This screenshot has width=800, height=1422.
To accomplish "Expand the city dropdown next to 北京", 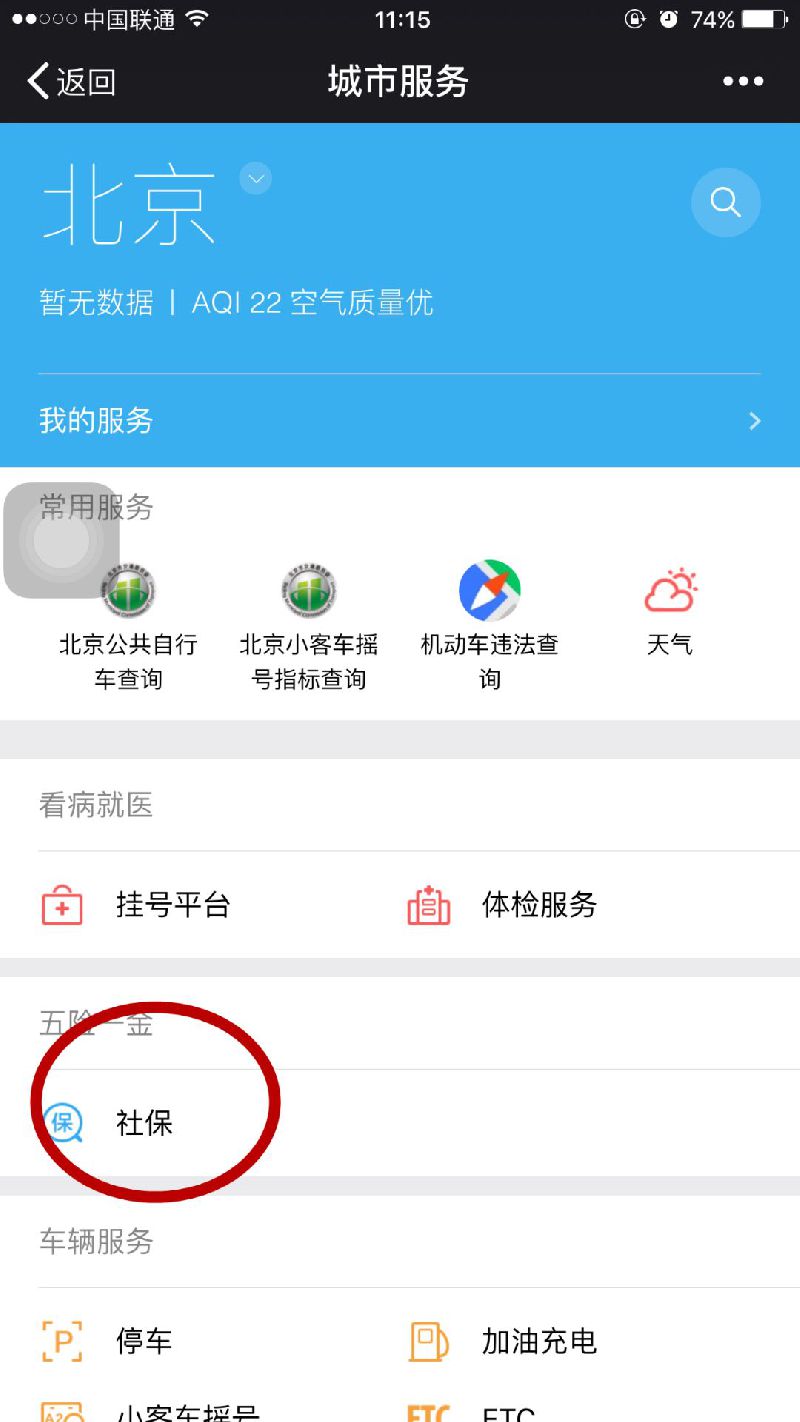I will point(256,178).
